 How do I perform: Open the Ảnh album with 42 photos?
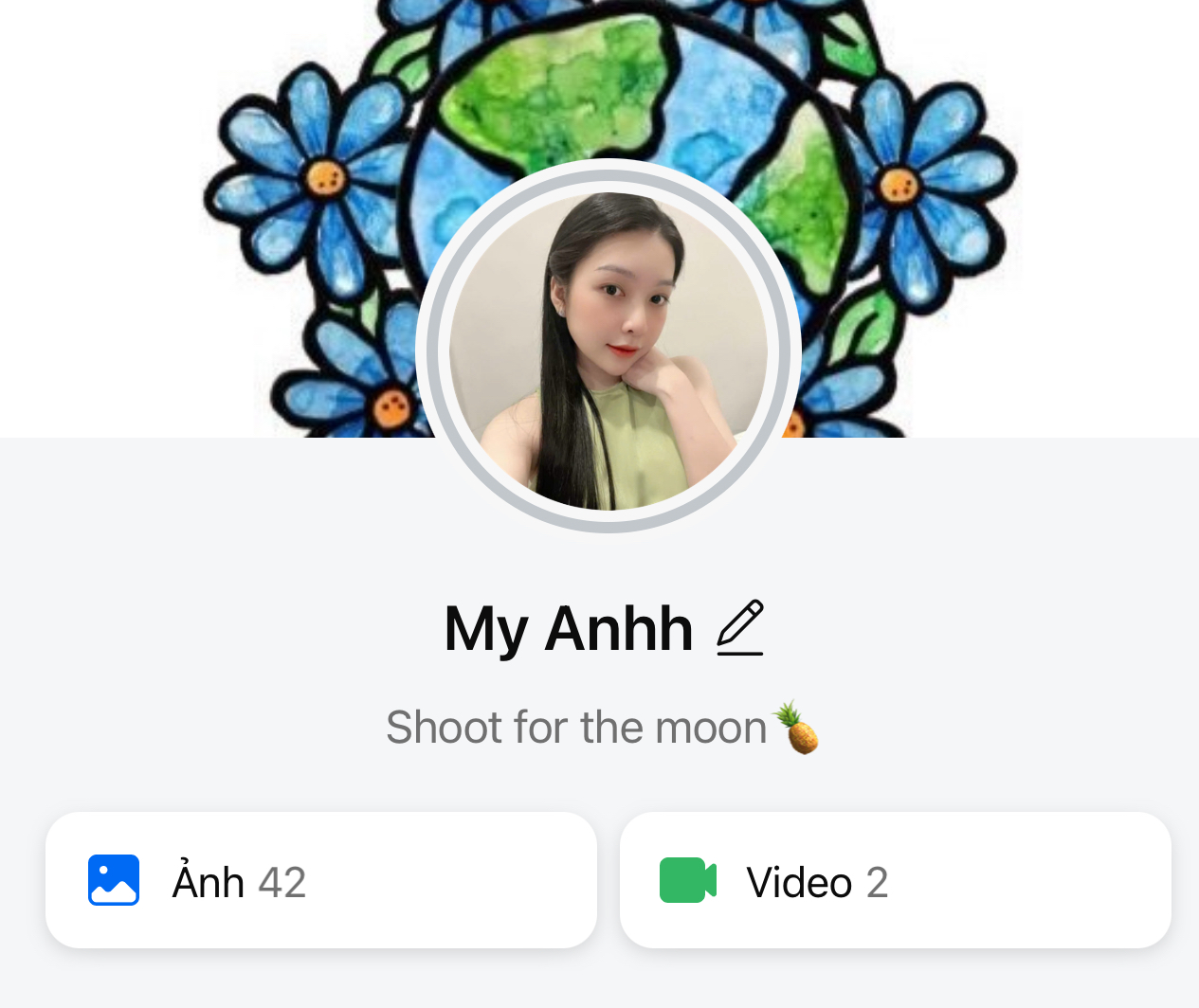tap(320, 880)
